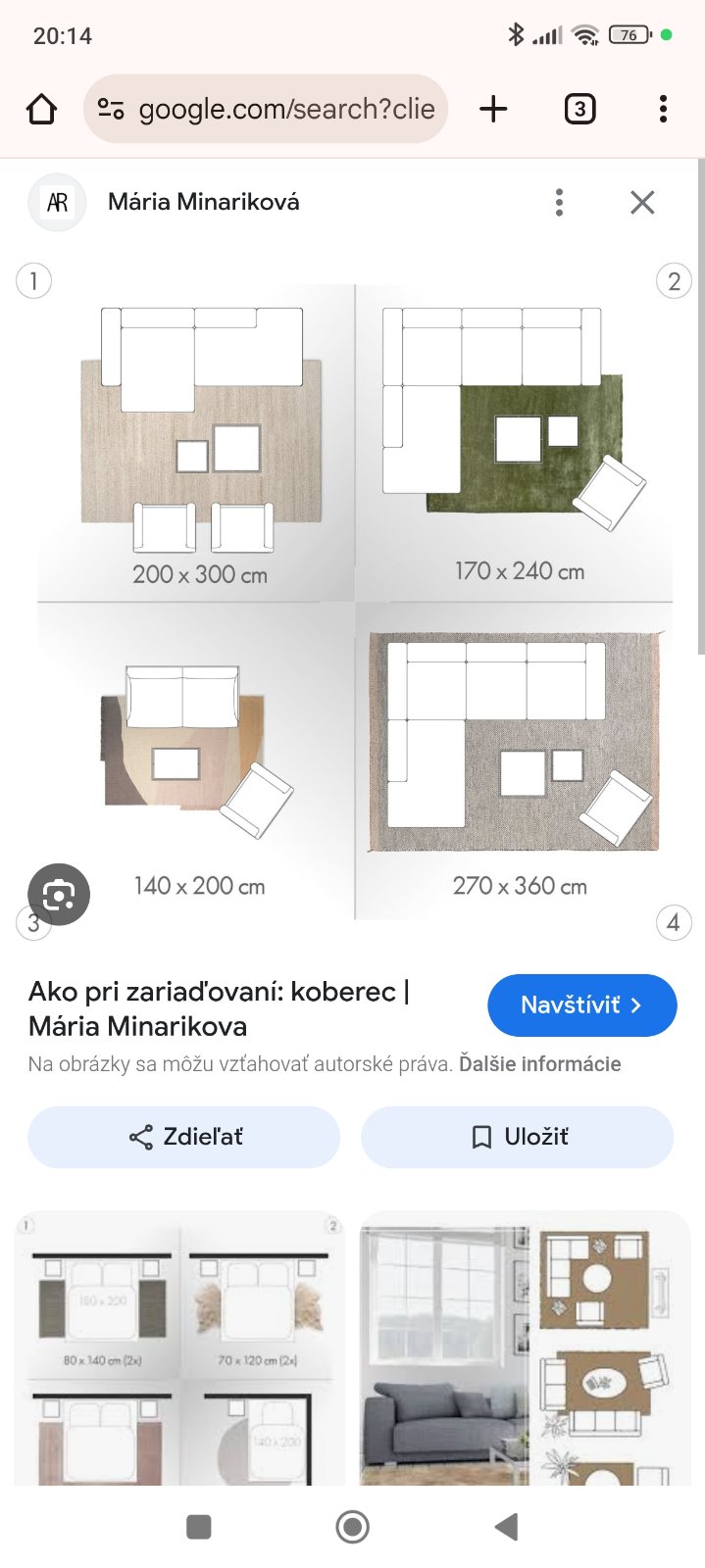This screenshot has width=705, height=1568.
Task: Tap the Navštíviť button
Action: pos(581,1004)
